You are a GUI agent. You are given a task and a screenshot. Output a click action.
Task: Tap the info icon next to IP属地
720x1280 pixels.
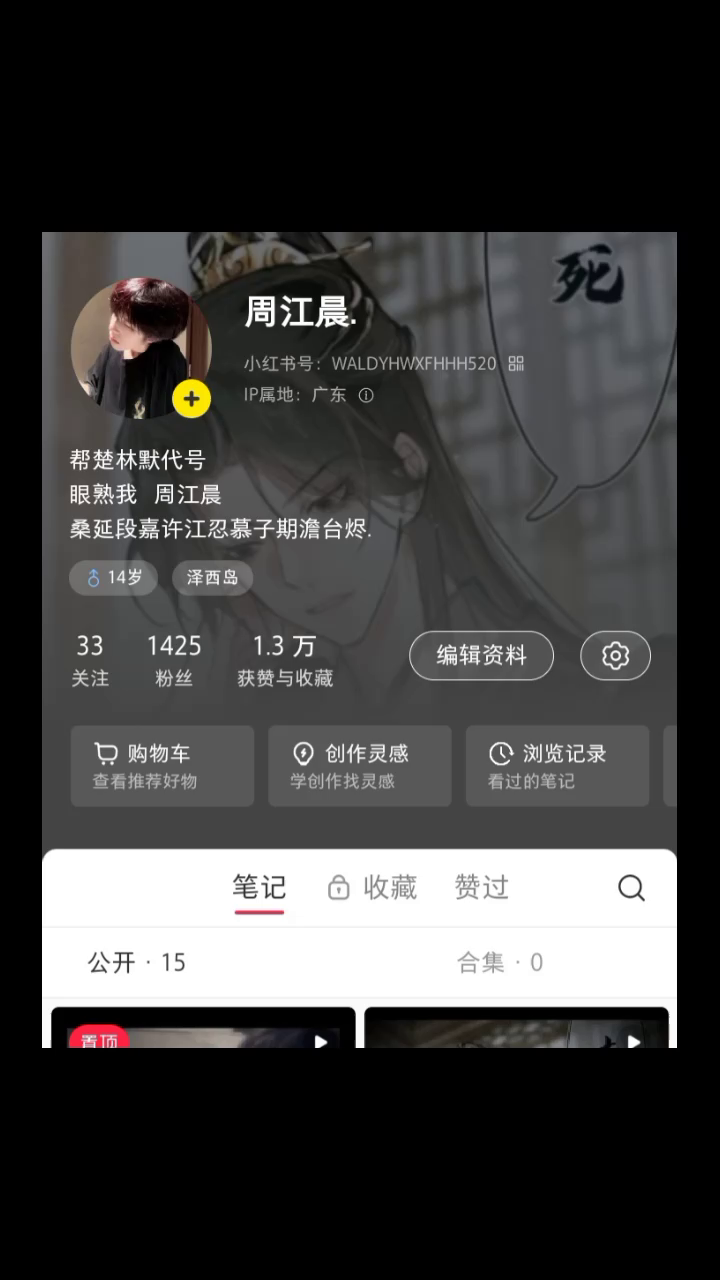point(366,395)
